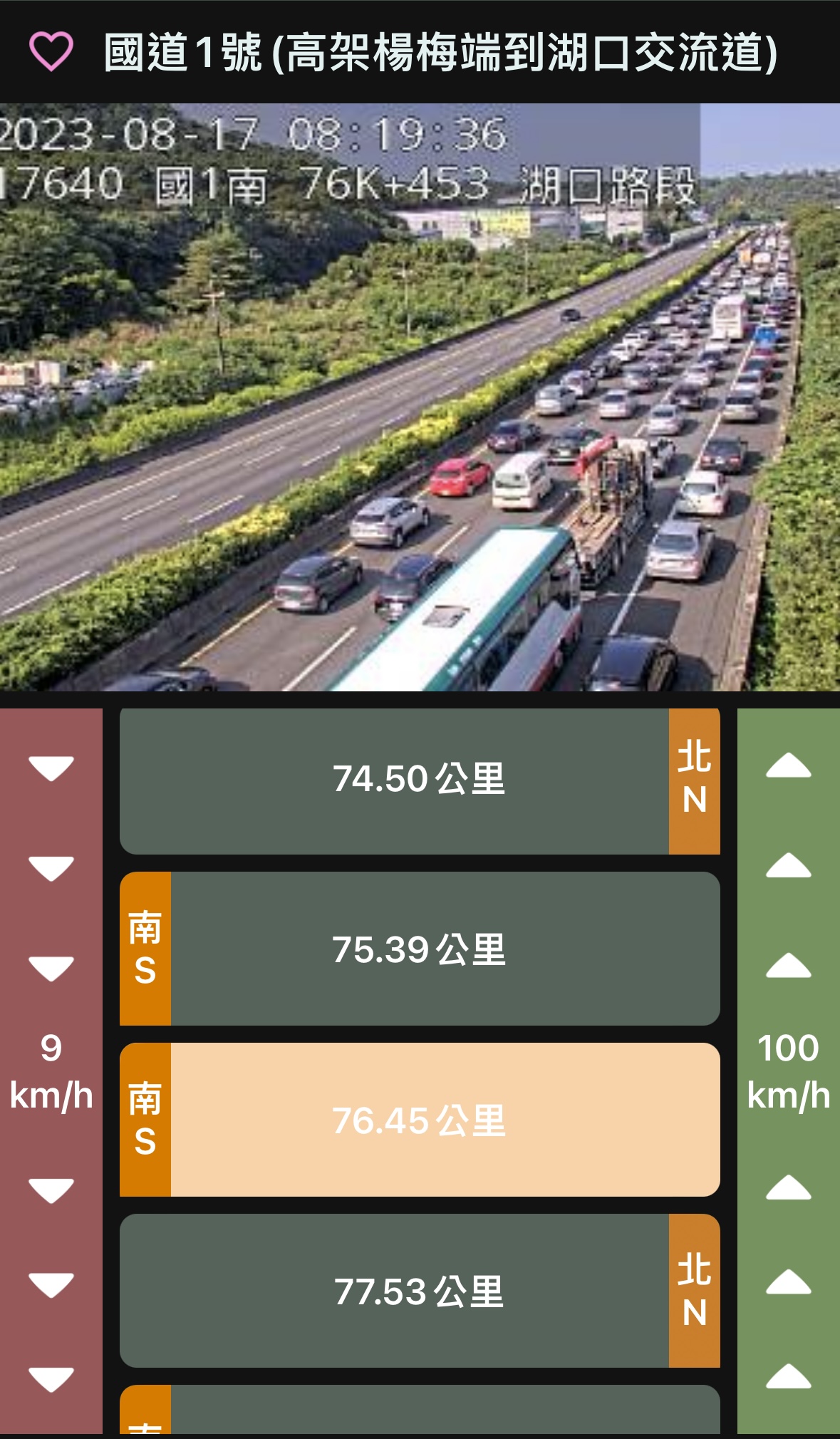Image resolution: width=840 pixels, height=1439 pixels.
Task: Open the 74.50 公里 northbound camera
Action: (x=419, y=780)
